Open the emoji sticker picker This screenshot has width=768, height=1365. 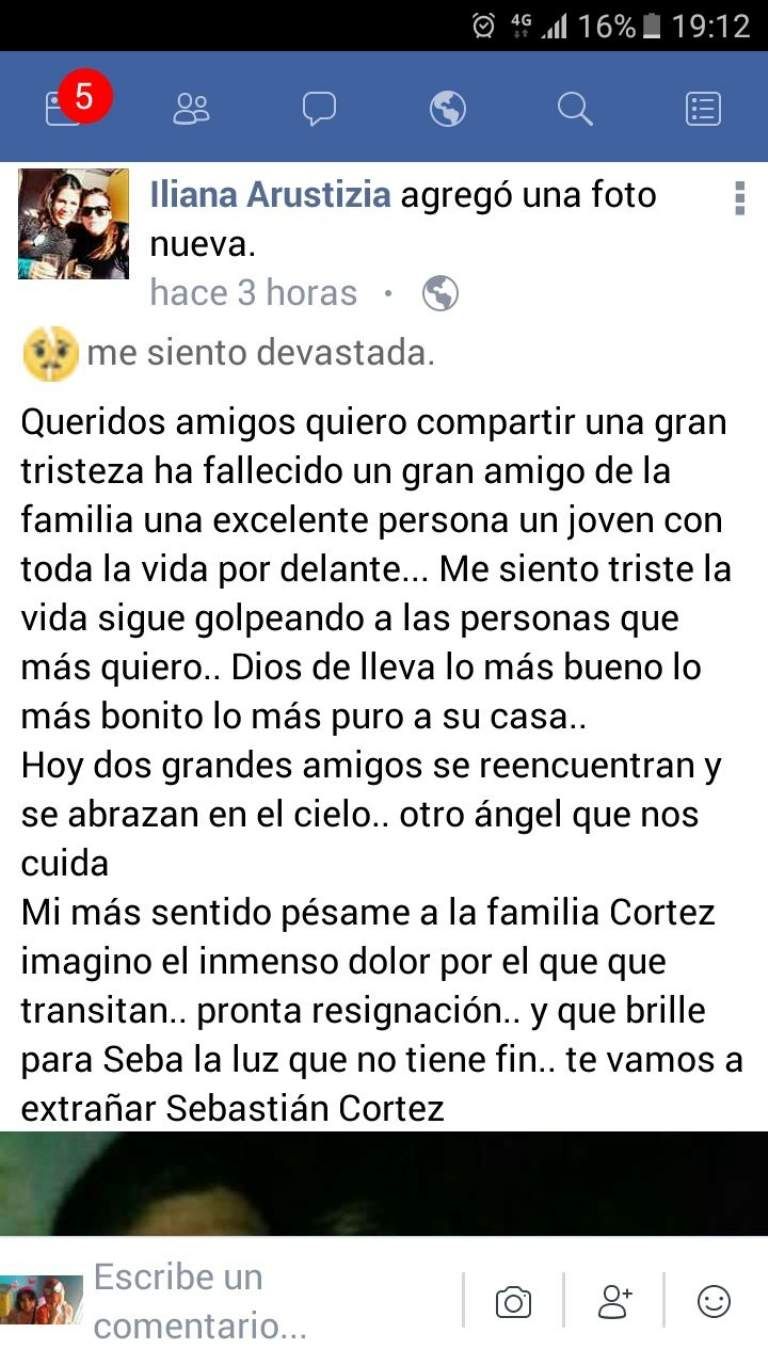tap(714, 1302)
